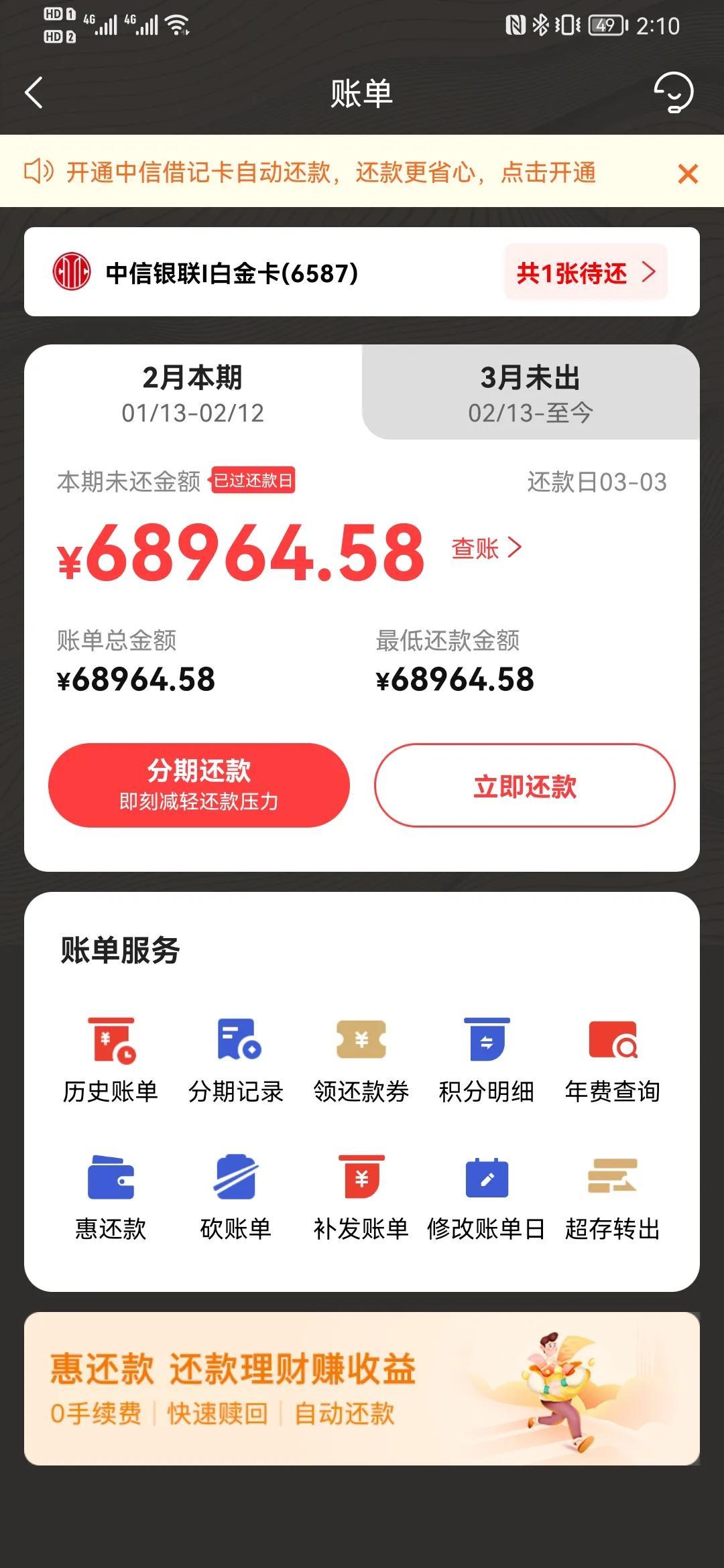The image size is (724, 1568).
Task: Tap the back arrow to return
Action: point(35,94)
